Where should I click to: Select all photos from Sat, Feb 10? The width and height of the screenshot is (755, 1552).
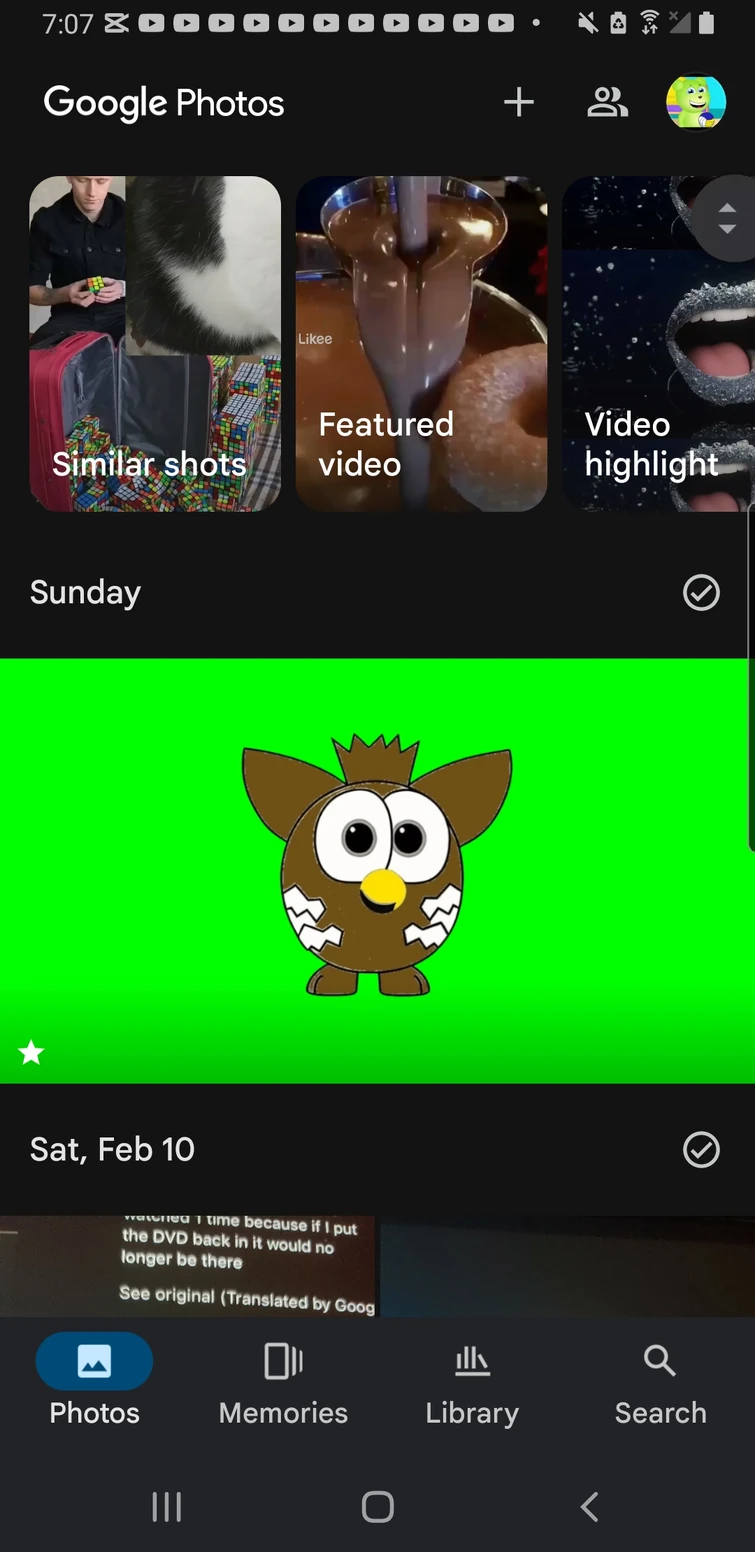point(701,1150)
